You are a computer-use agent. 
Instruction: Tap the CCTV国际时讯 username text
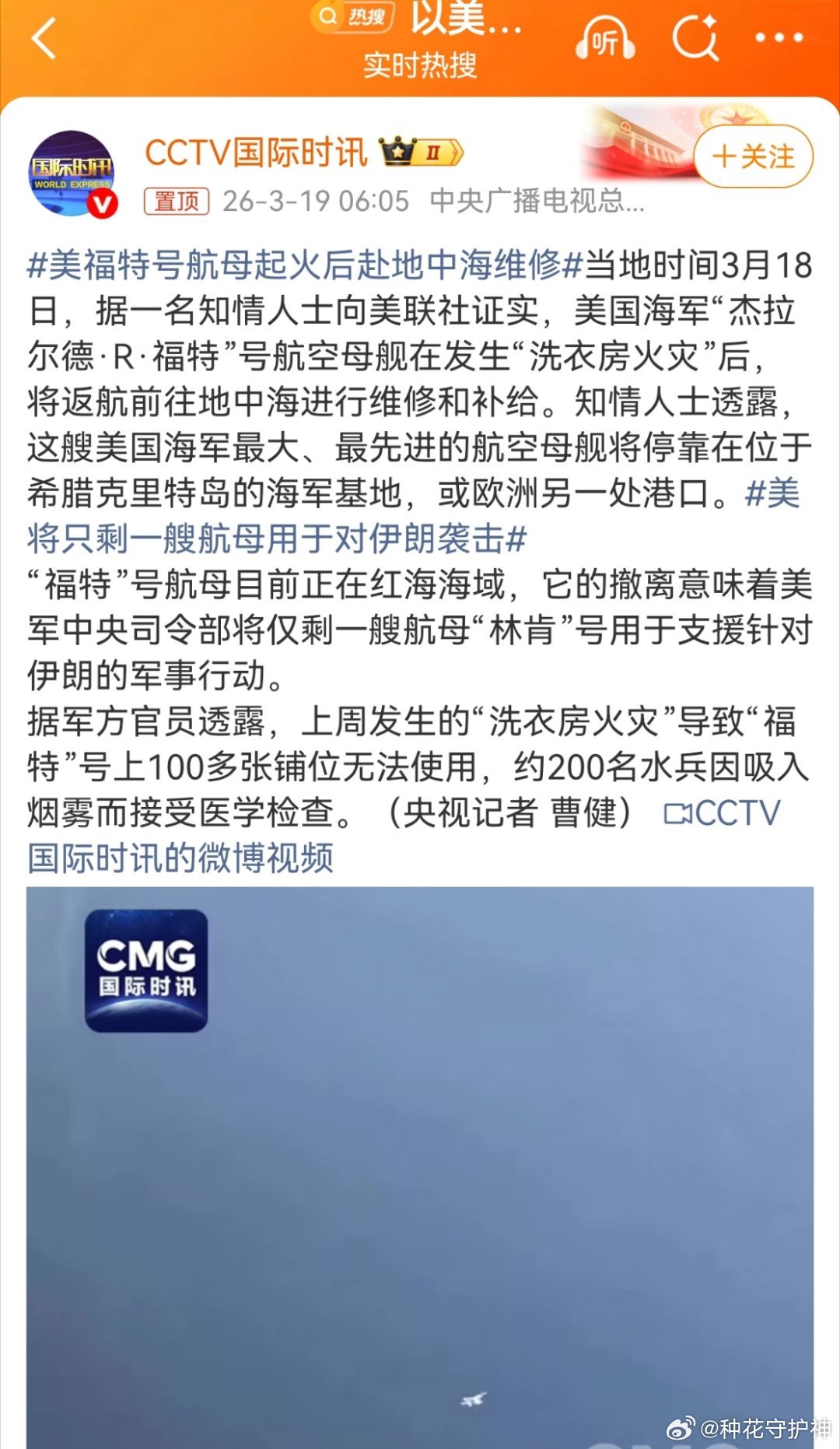257,151
